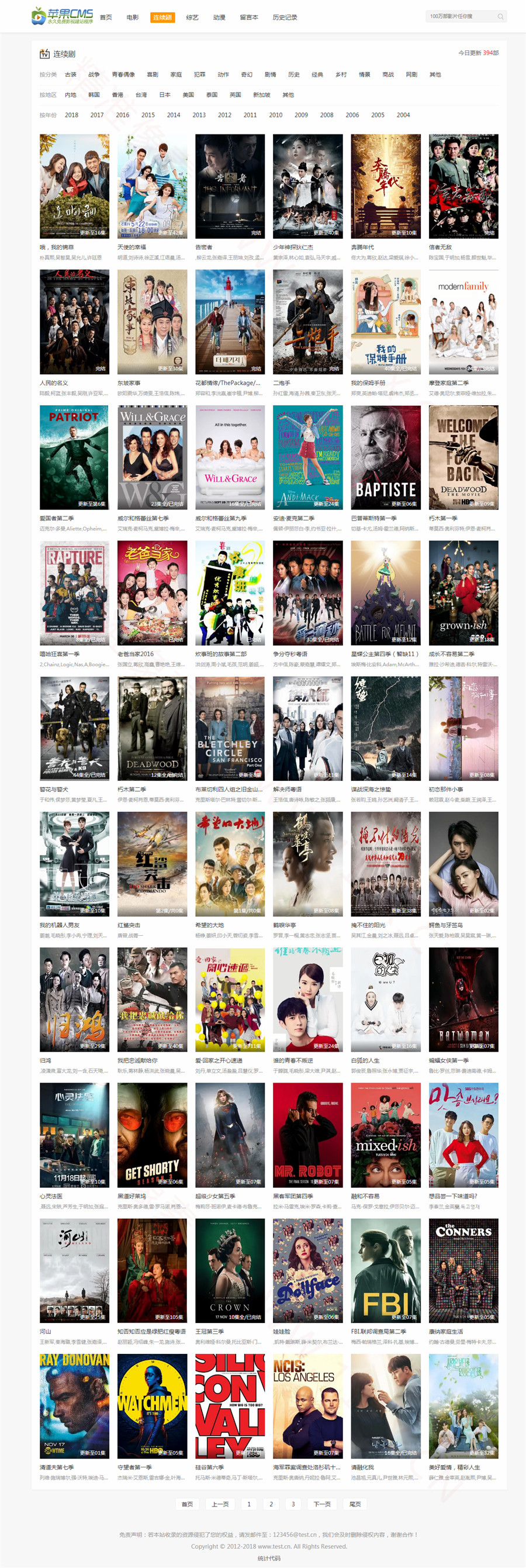Jump to the 尾页 last page
Screen dimensions: 526x1568
[355, 1504]
